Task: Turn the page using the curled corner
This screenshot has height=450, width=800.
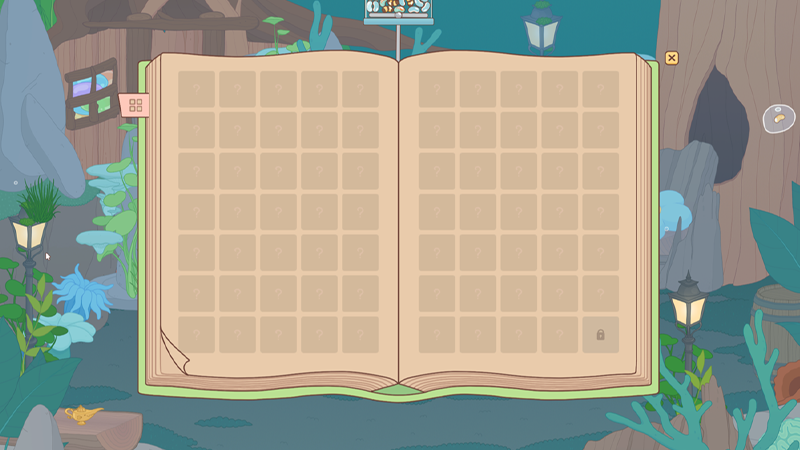Action: [x=174, y=352]
